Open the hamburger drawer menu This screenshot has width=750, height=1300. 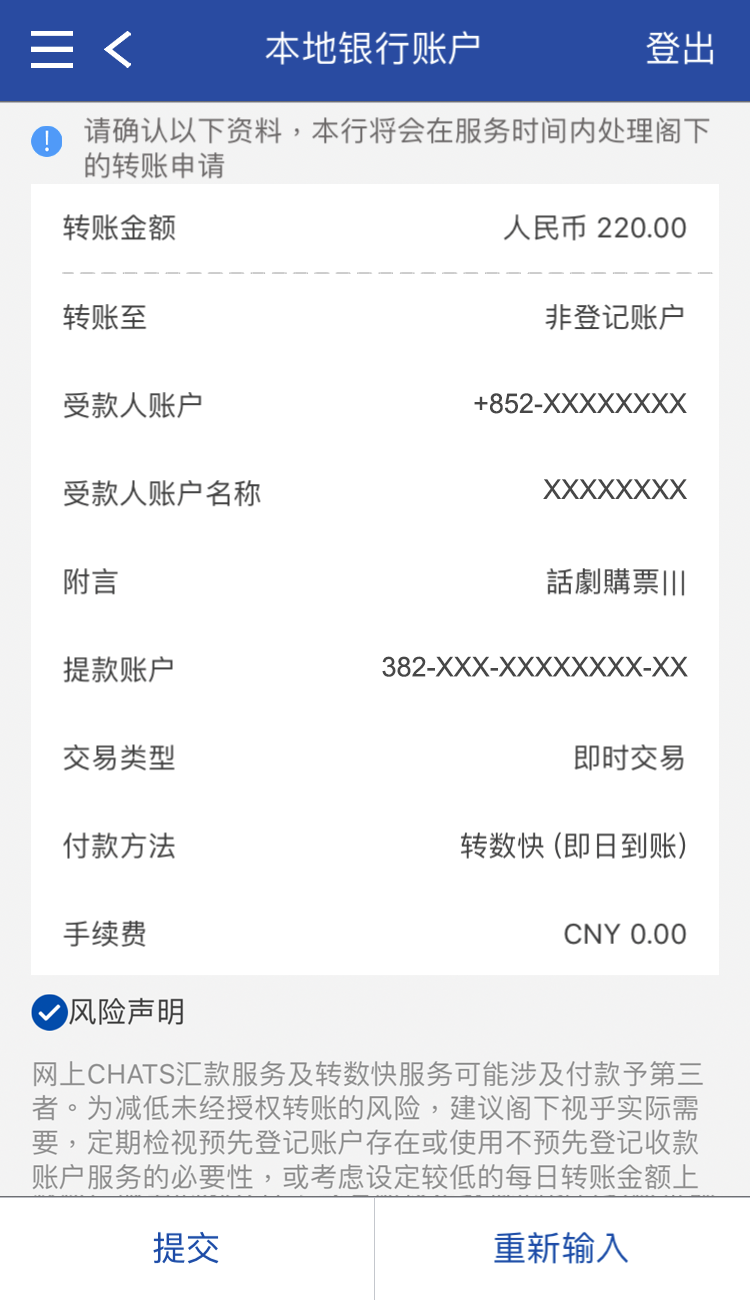click(52, 49)
